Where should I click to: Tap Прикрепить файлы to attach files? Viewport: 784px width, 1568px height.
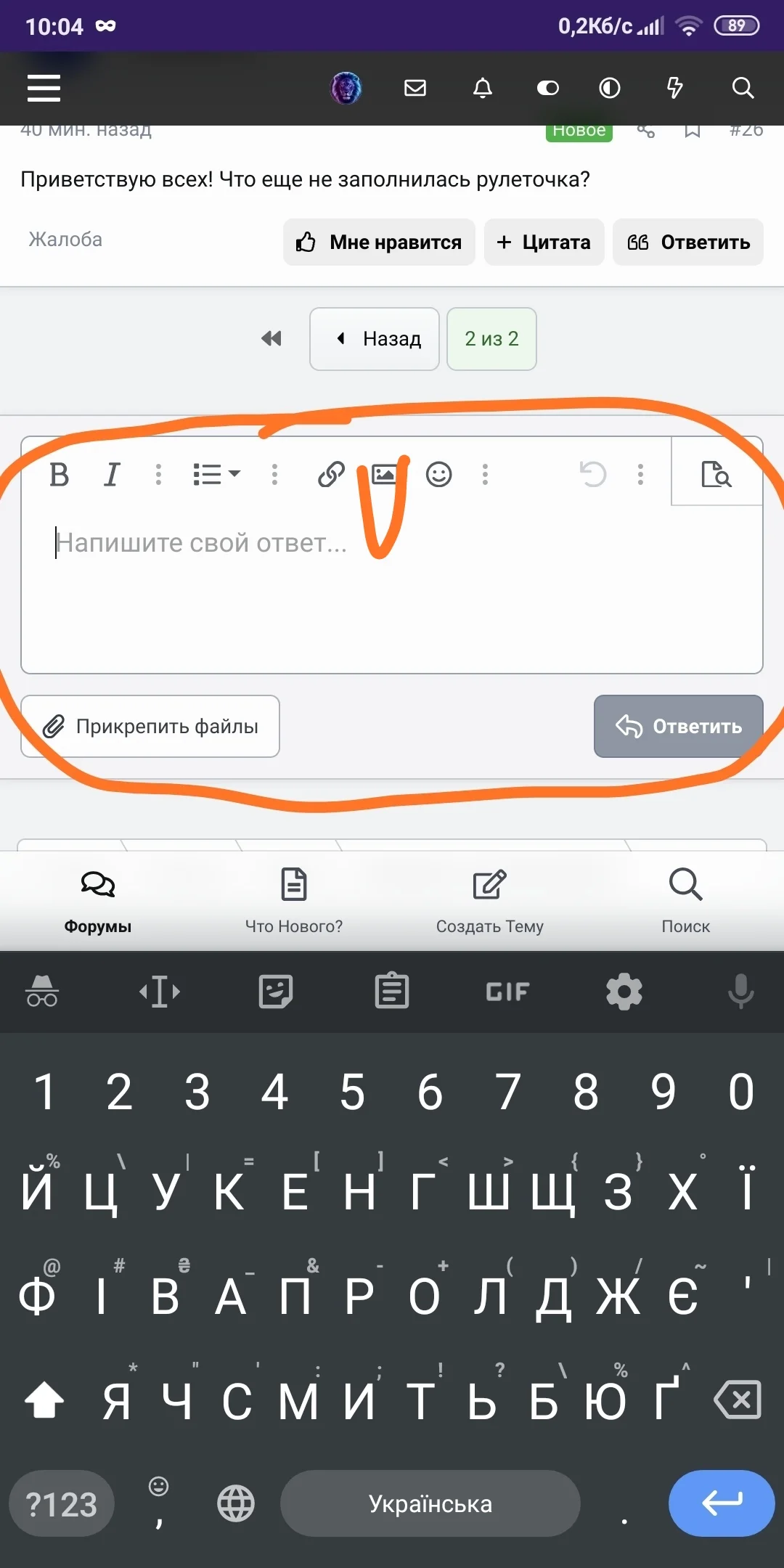coord(150,727)
